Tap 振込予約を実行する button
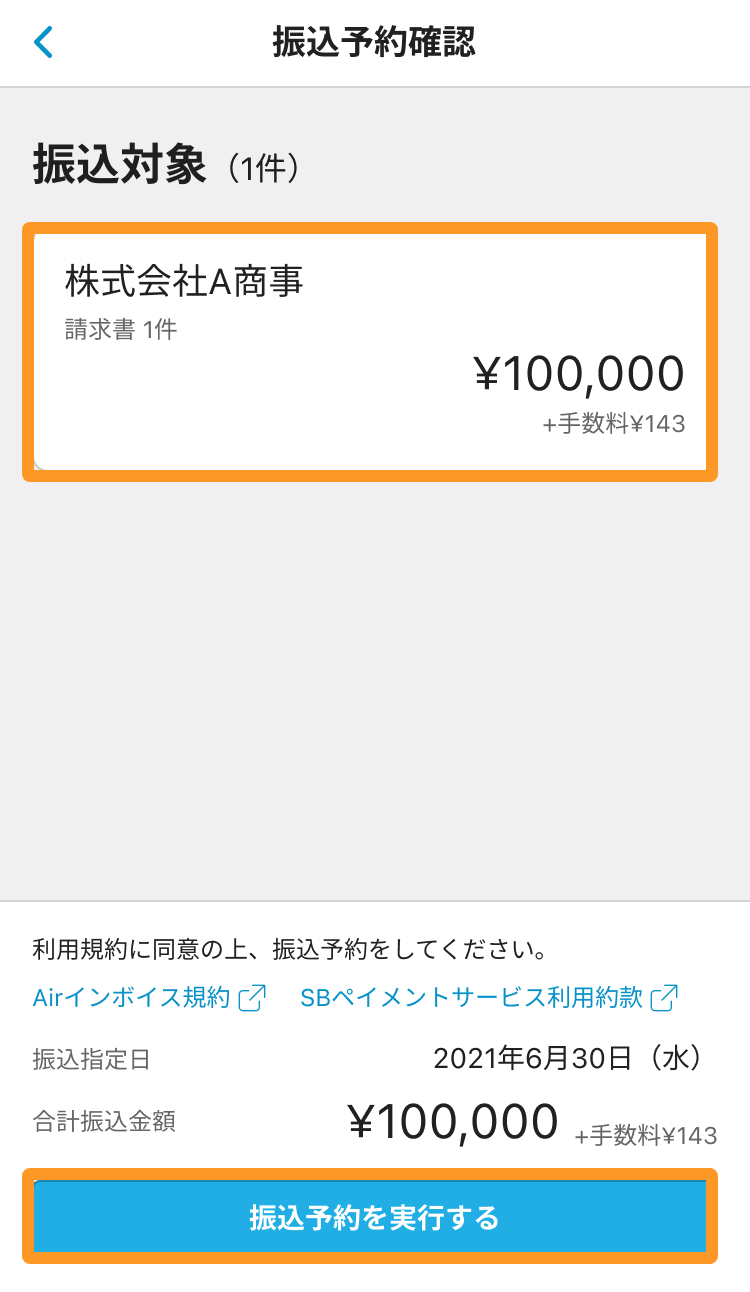 (370, 1217)
